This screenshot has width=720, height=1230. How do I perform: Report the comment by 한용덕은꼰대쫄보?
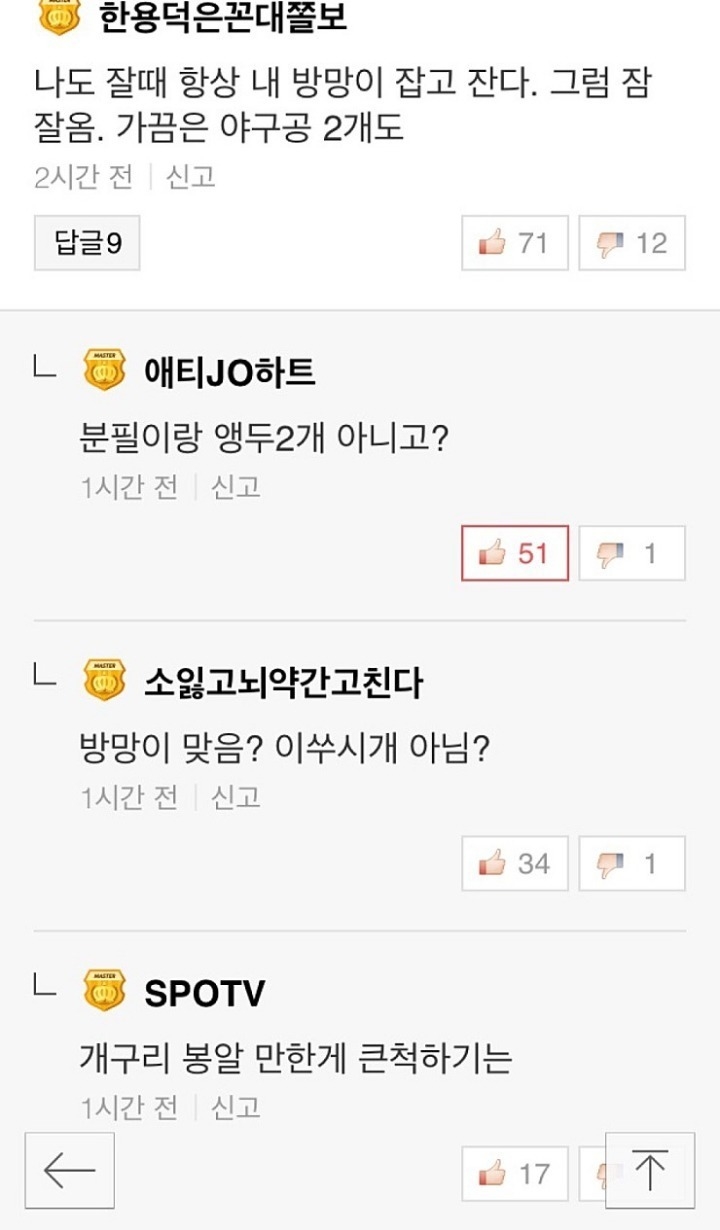(191, 177)
